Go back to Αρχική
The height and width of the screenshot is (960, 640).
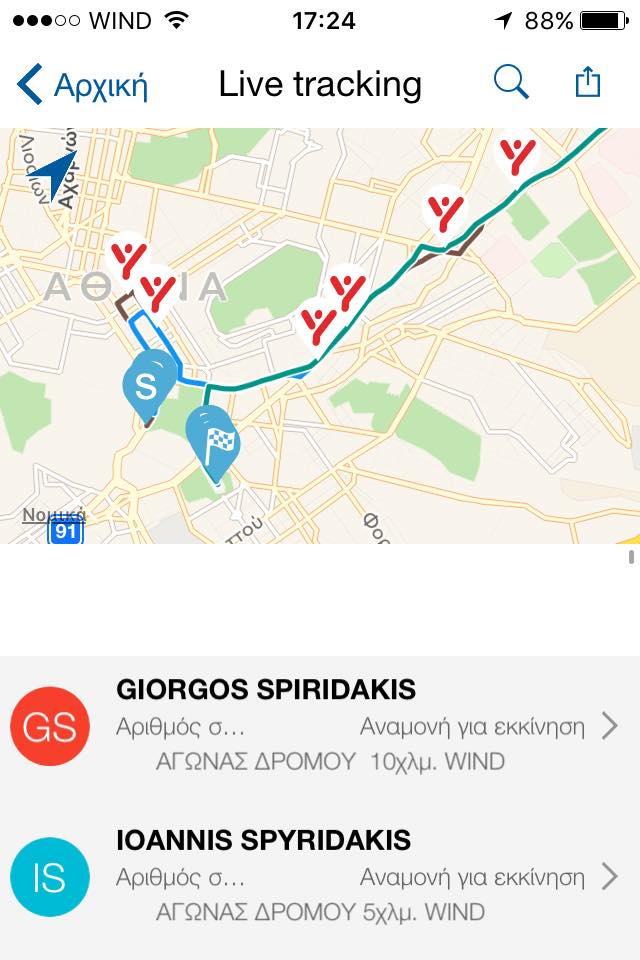point(82,85)
